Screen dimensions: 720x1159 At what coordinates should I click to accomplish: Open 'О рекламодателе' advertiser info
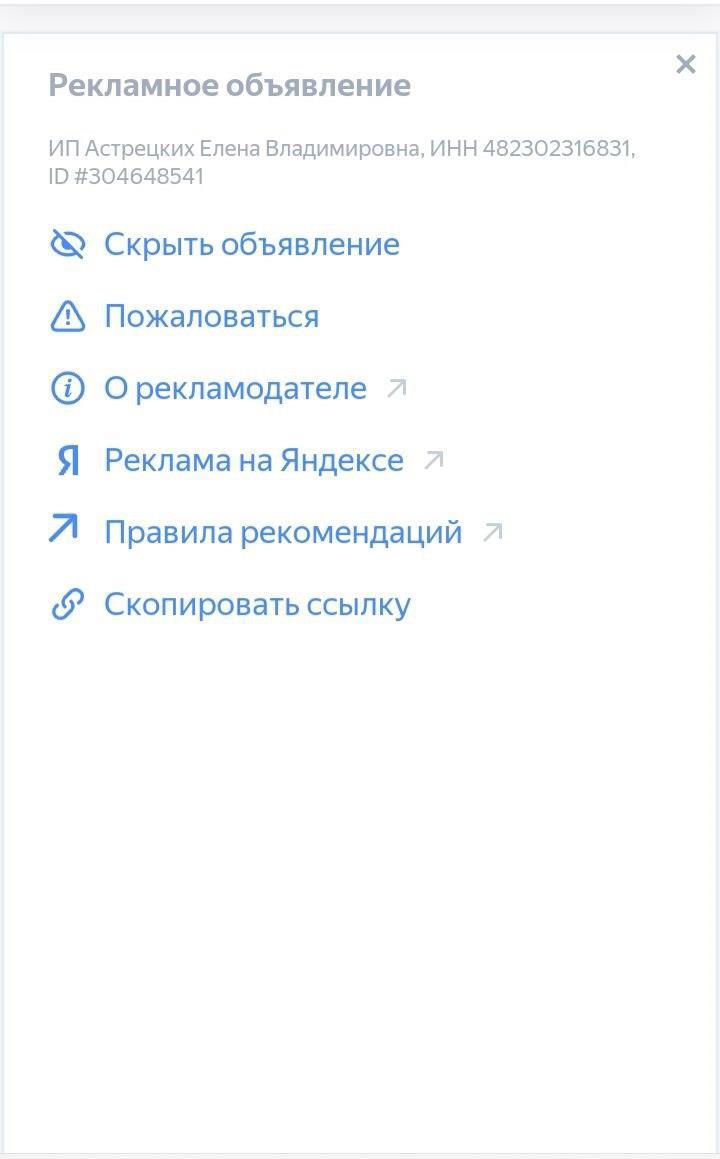[235, 389]
